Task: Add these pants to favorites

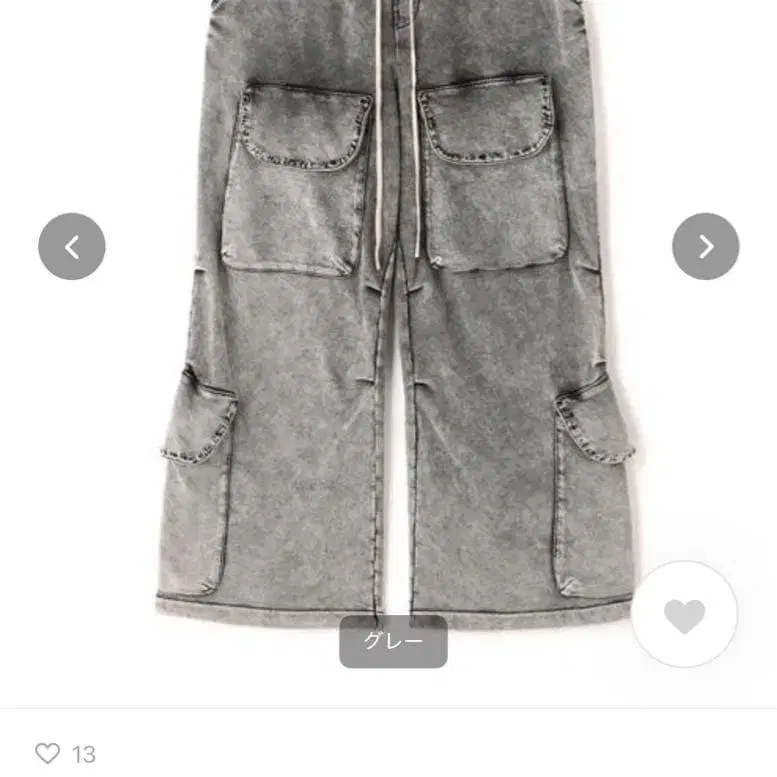Action: coord(684,615)
